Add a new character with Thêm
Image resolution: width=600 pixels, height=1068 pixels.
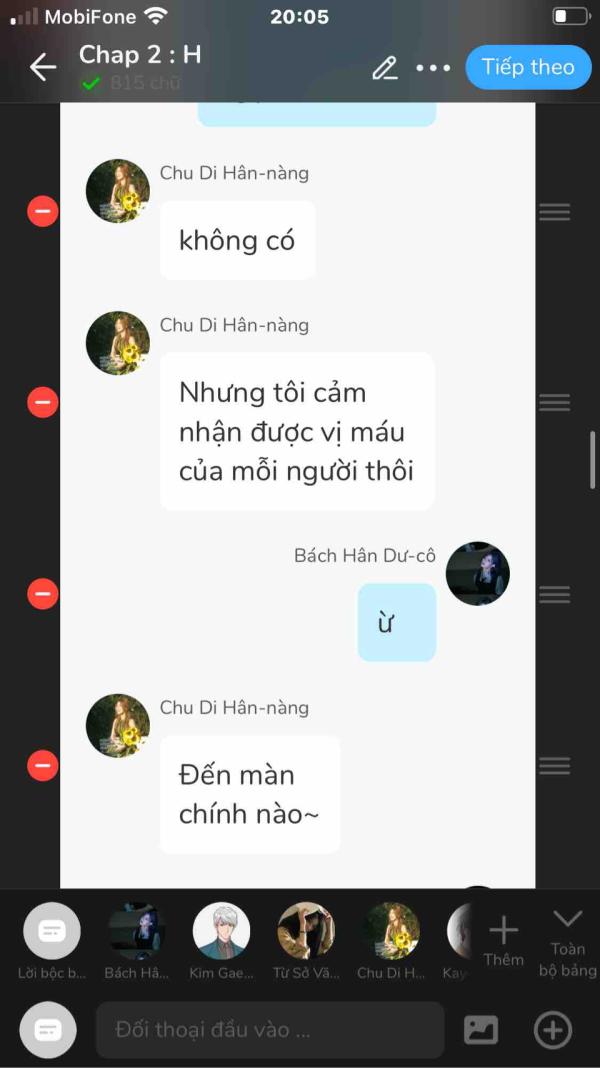pyautogui.click(x=503, y=940)
